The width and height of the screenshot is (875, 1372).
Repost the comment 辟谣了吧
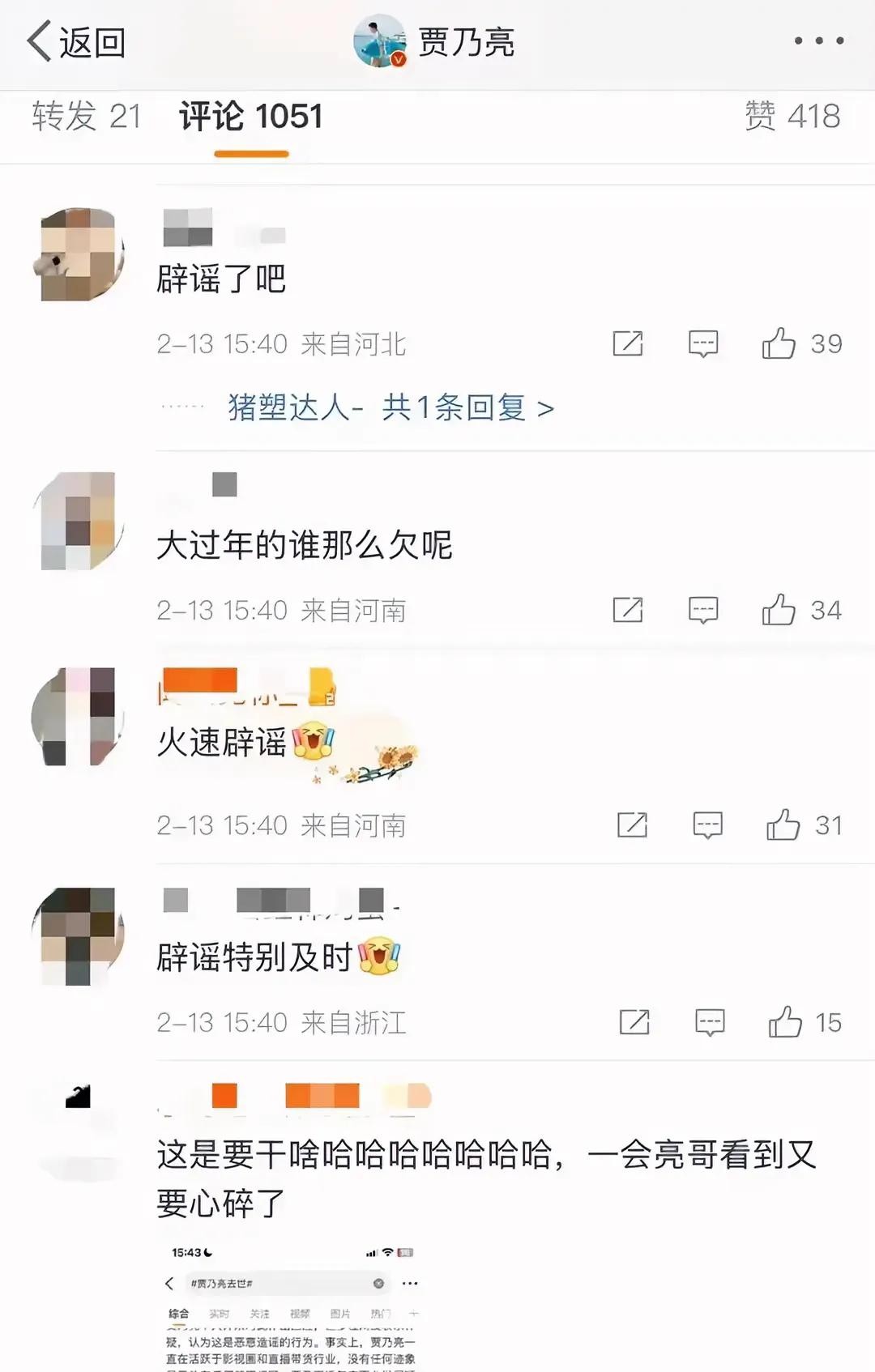click(x=628, y=343)
